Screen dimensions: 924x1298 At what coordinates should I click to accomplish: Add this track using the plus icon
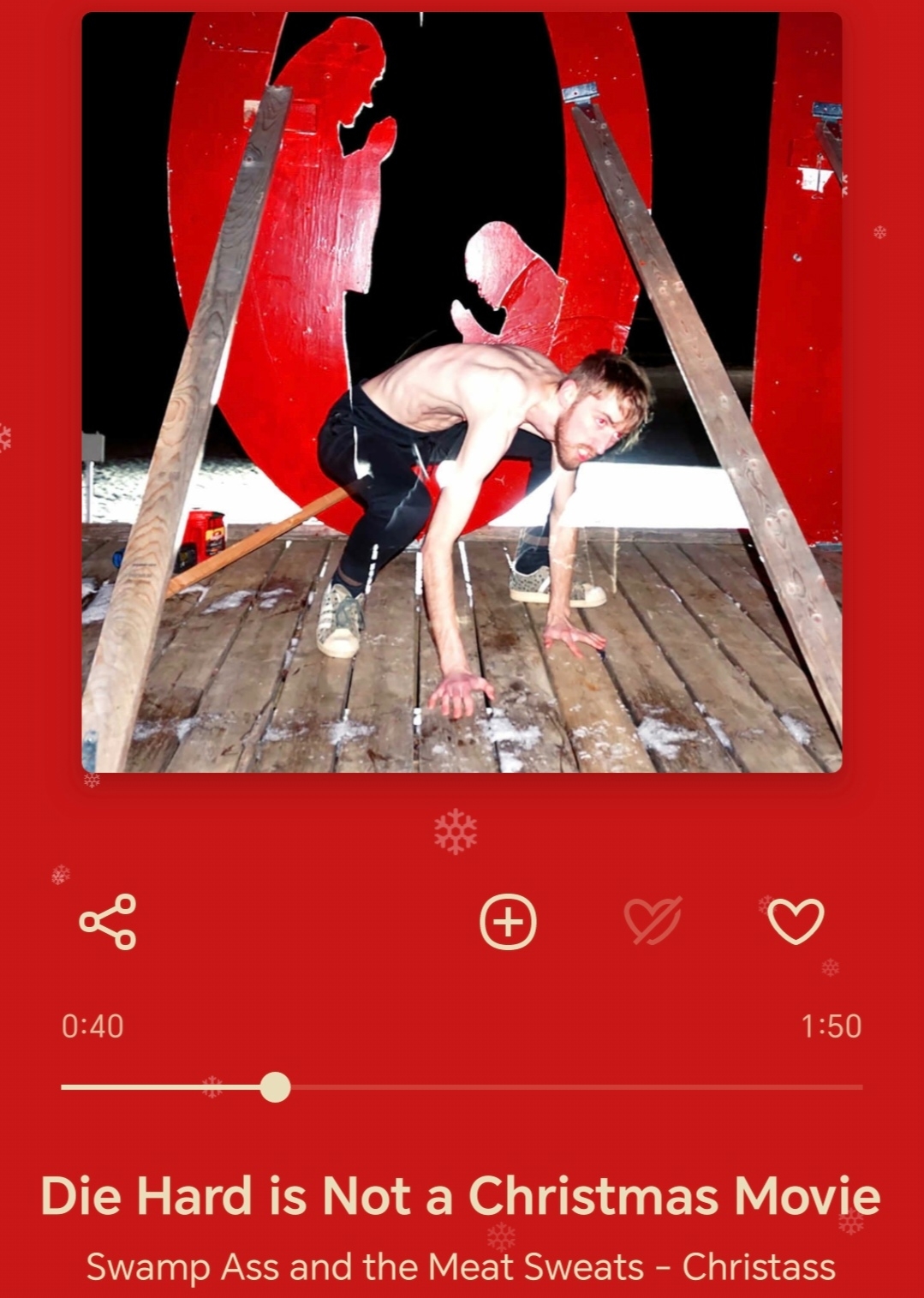pos(508,922)
